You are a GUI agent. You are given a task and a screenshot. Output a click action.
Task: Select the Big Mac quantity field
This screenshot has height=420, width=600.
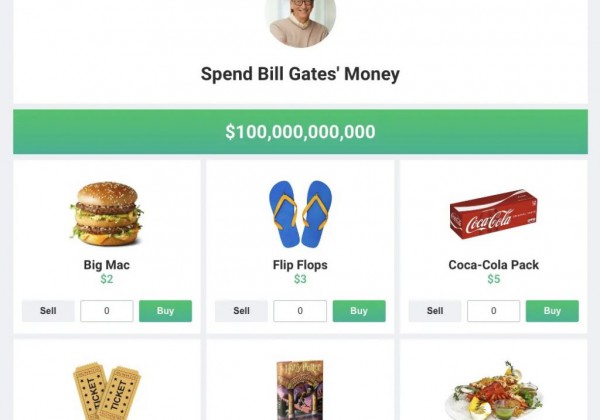(106, 311)
